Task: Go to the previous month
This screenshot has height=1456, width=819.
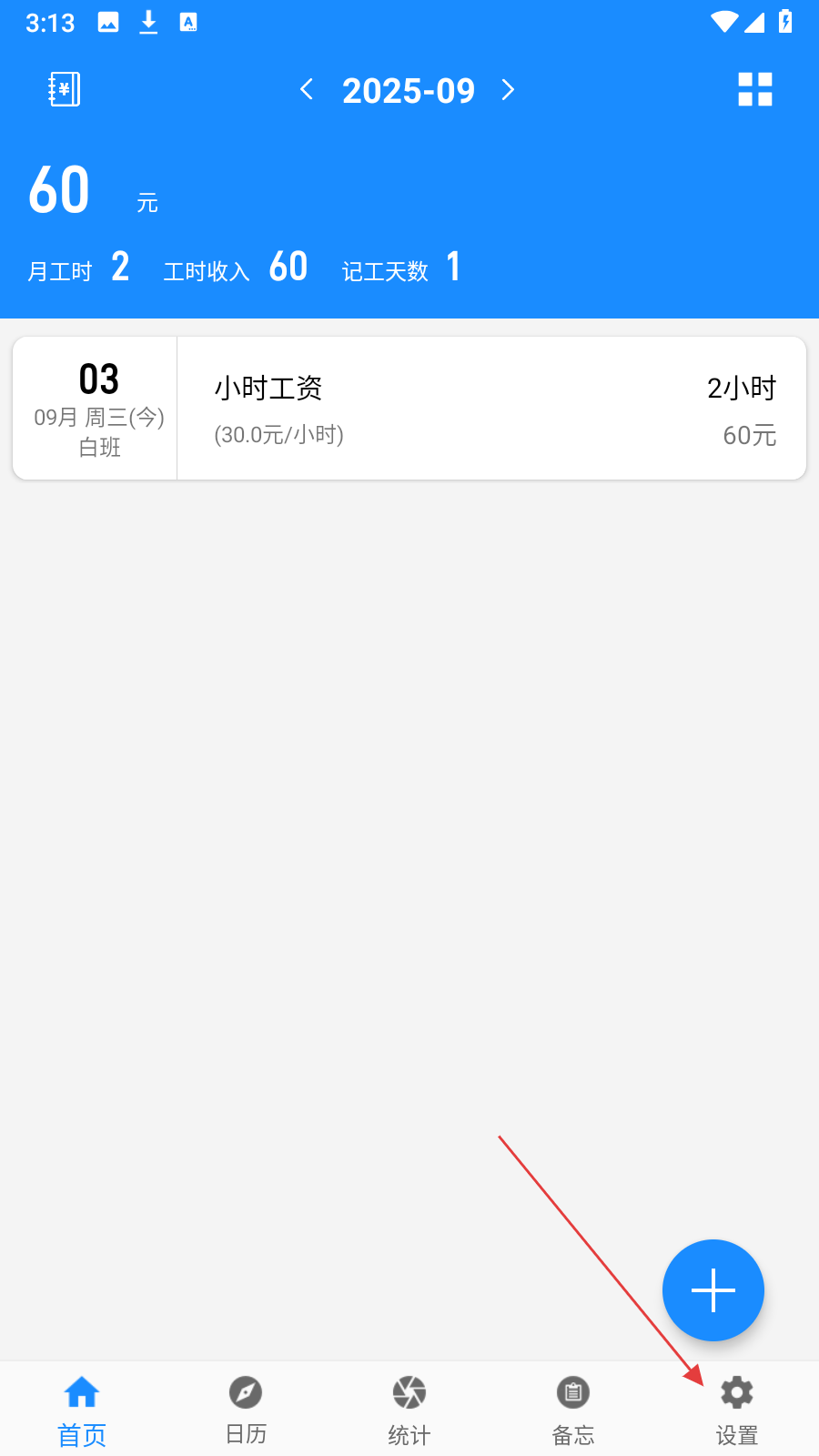Action: coord(307,89)
